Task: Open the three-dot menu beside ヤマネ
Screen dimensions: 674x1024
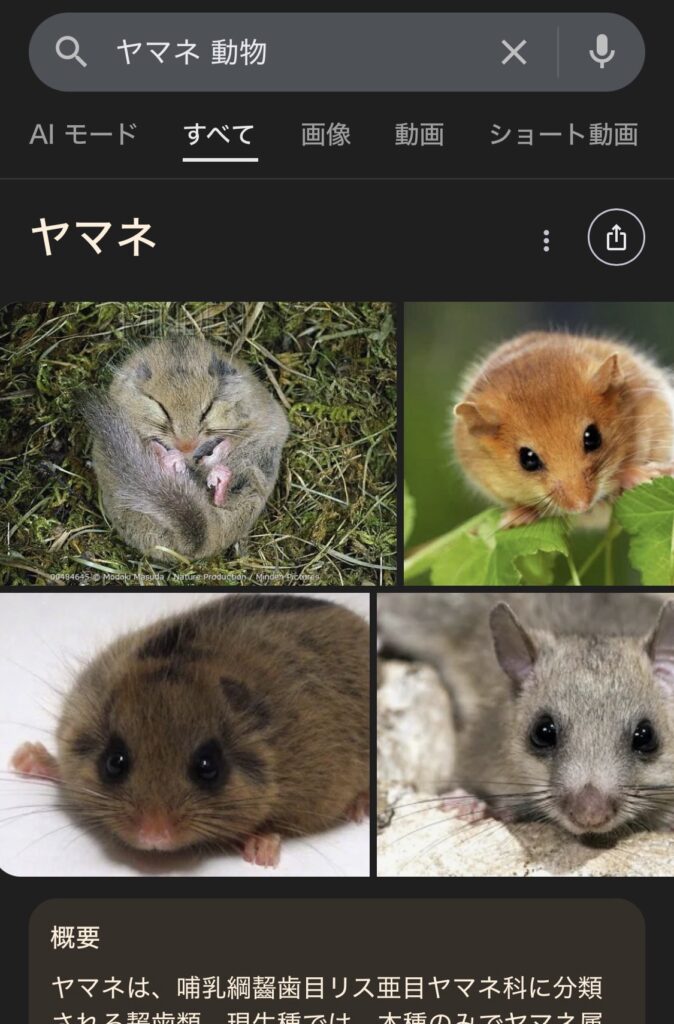Action: coord(546,240)
